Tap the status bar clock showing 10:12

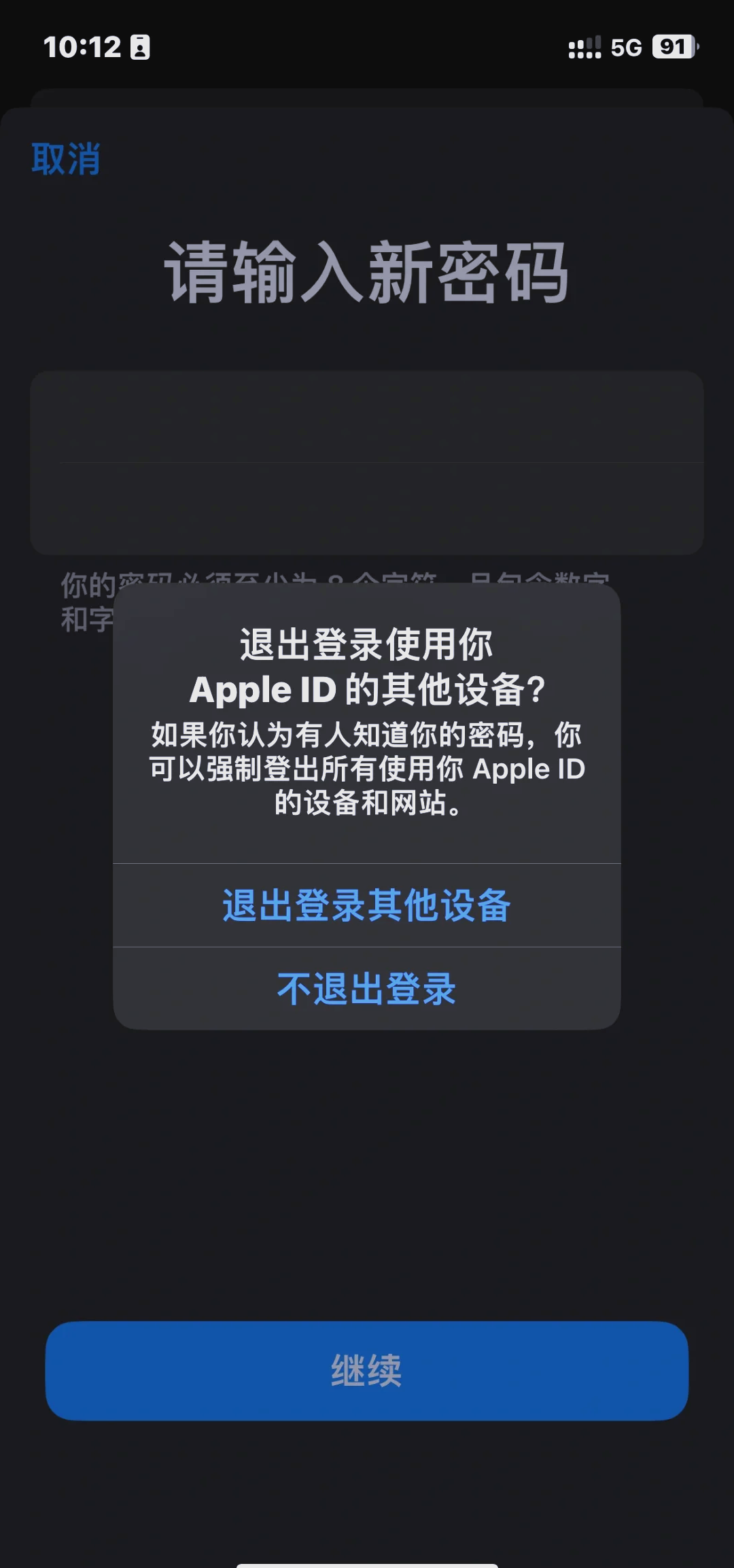click(82, 48)
